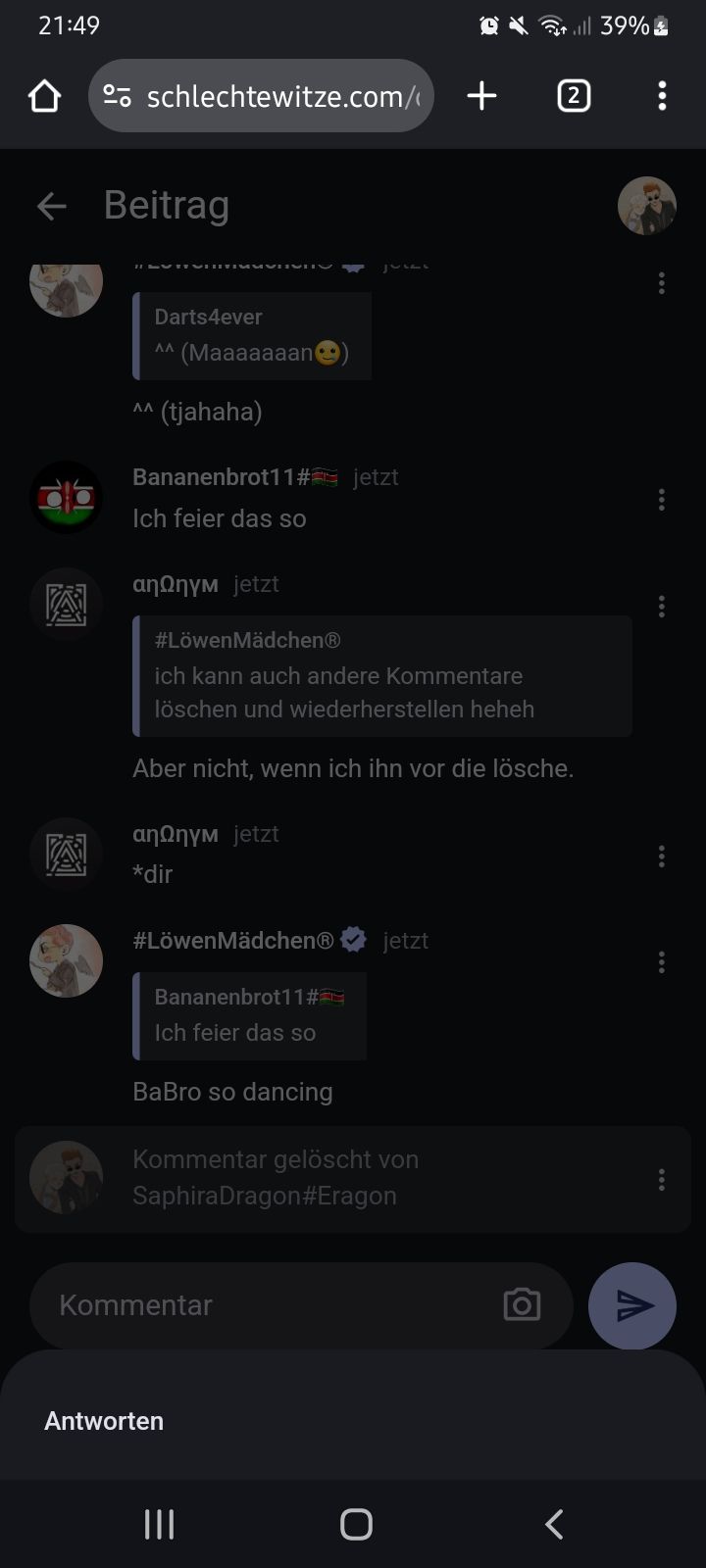The height and width of the screenshot is (1568, 706).
Task: Go back from the Beitrag page
Action: tap(51, 206)
